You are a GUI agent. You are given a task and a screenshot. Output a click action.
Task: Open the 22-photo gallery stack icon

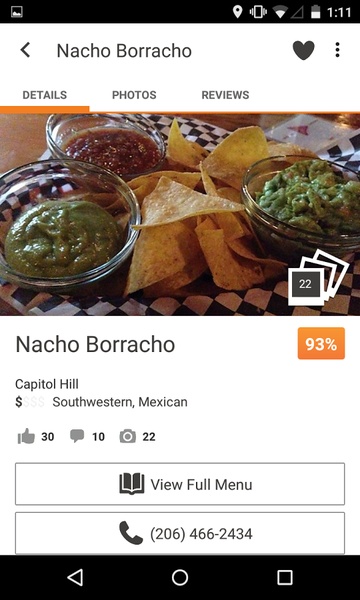(x=318, y=277)
